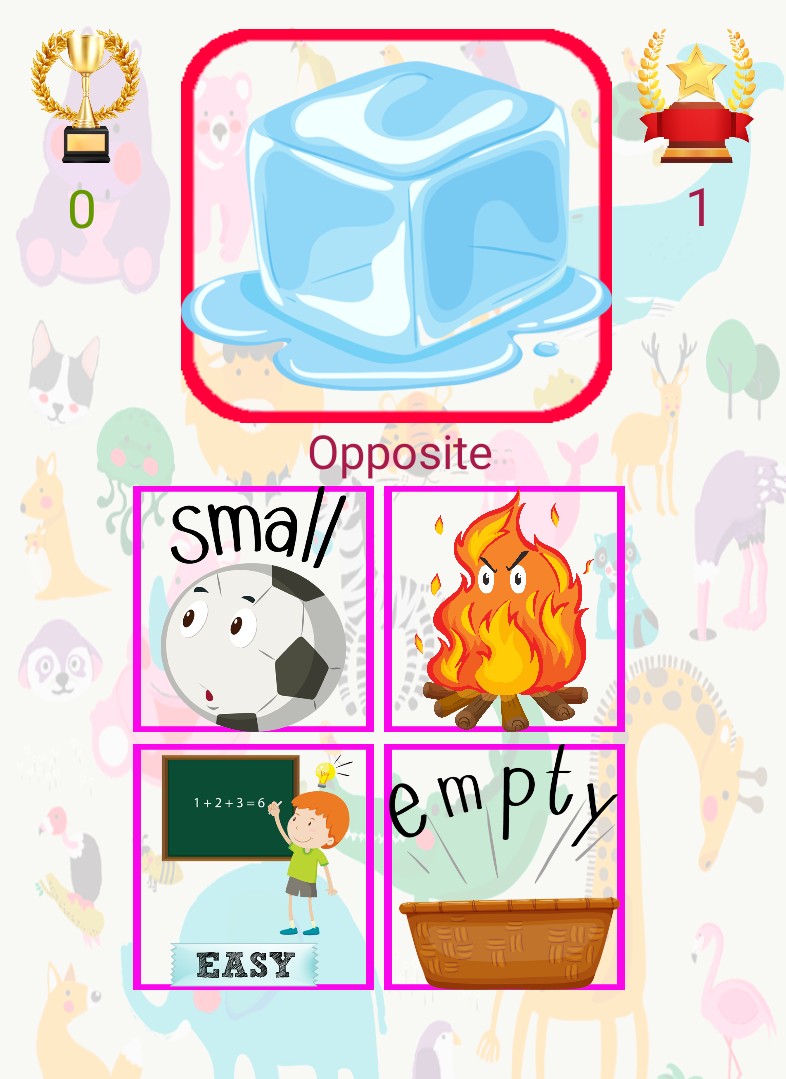Screen dimensions: 786x1079
Task: Choose the angry campfire answer card
Action: pyautogui.click(x=505, y=609)
